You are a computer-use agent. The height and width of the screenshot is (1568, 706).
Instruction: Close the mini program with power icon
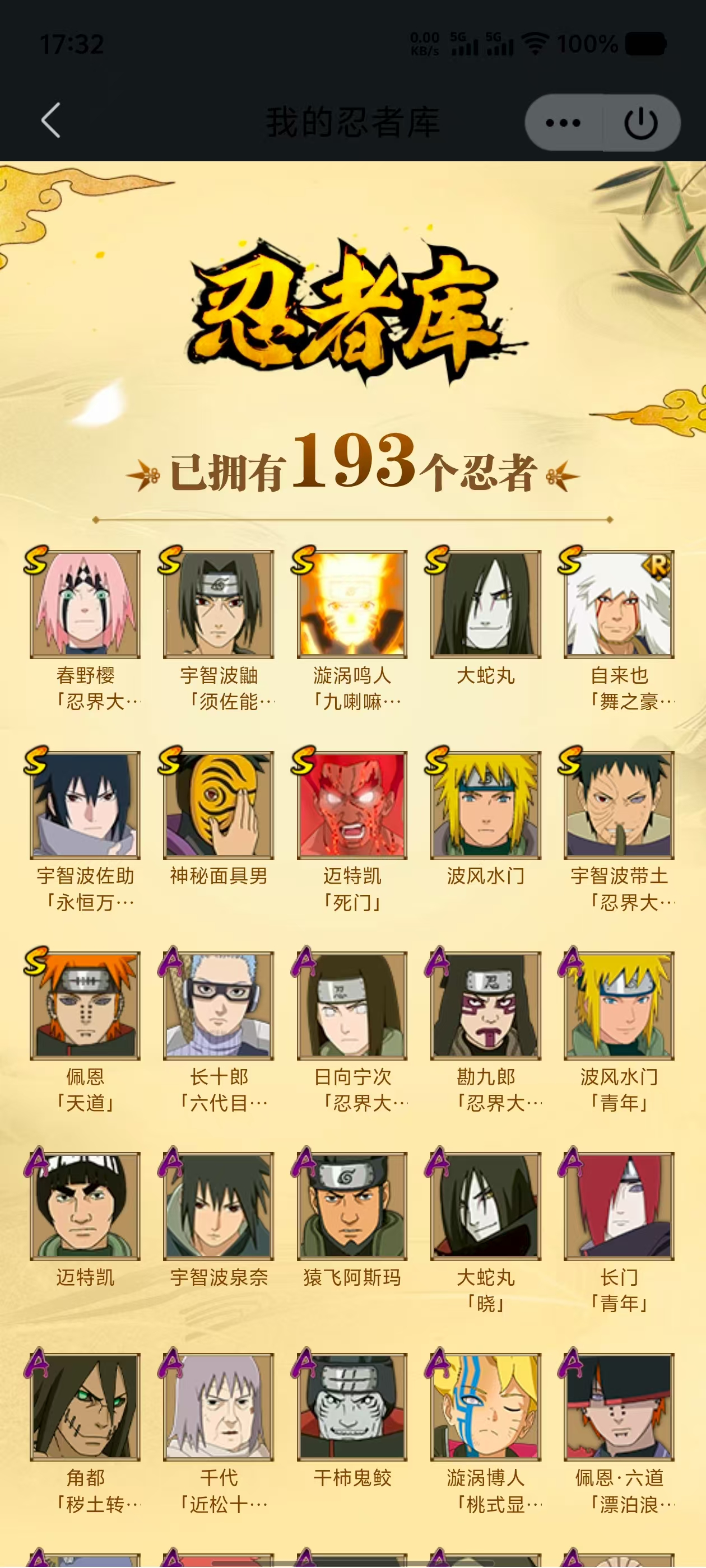pos(641,122)
